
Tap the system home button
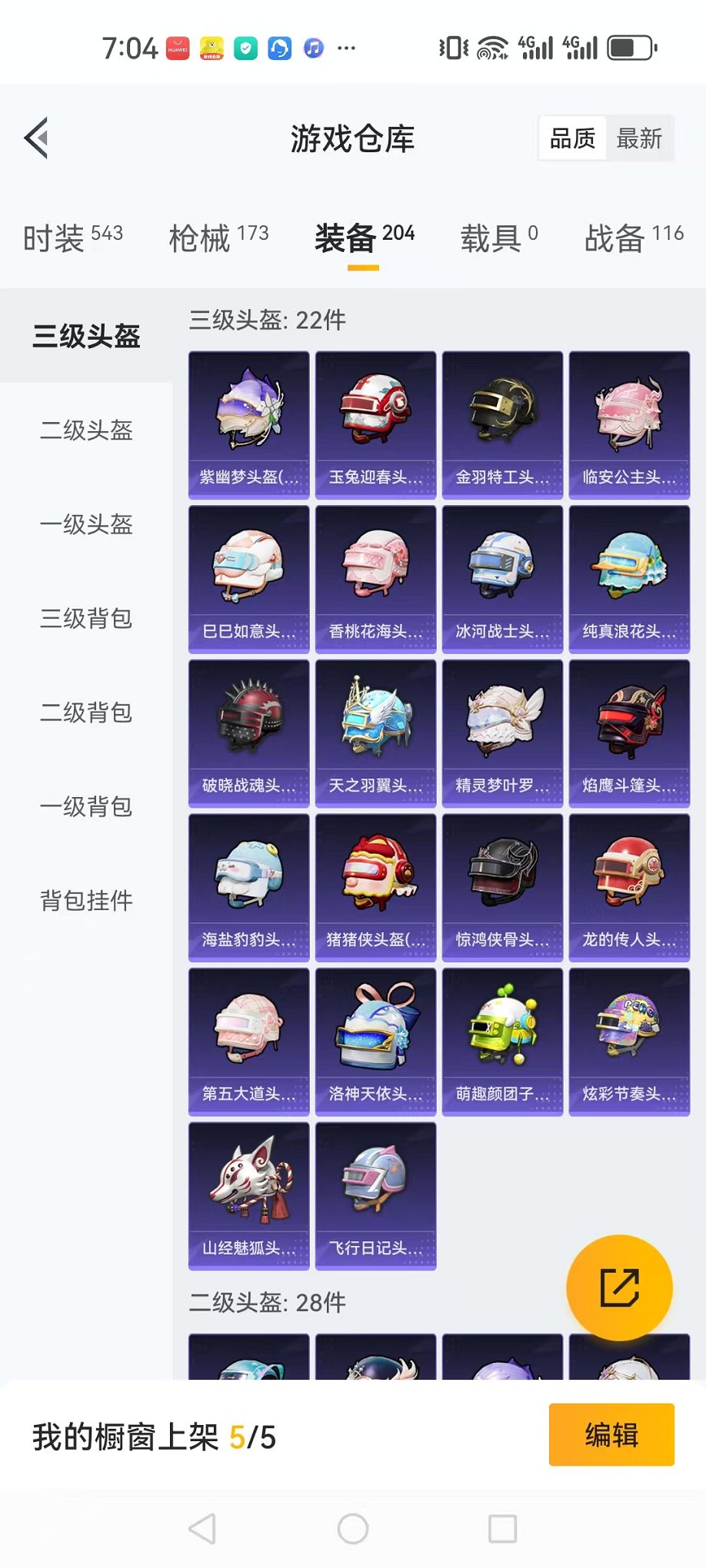click(353, 1529)
